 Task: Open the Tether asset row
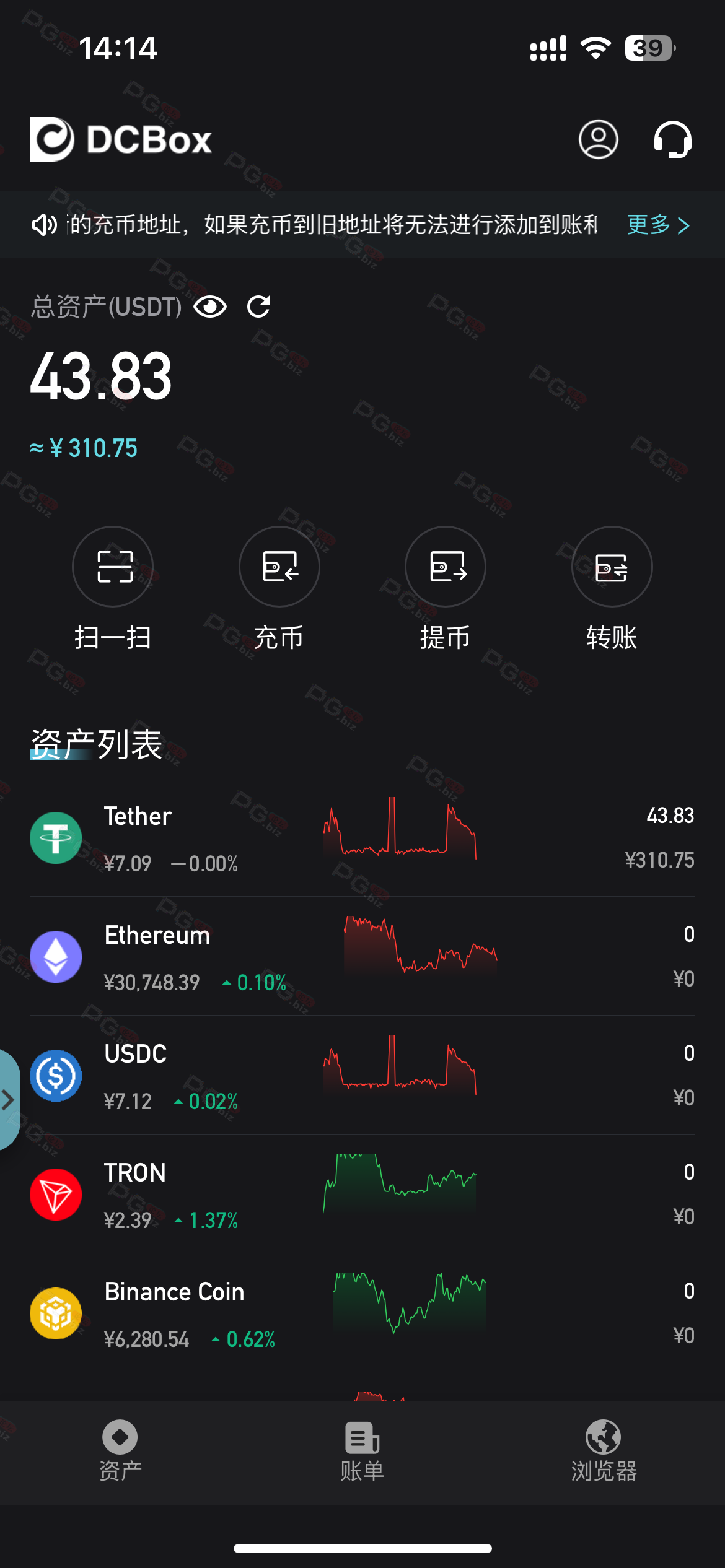[362, 837]
